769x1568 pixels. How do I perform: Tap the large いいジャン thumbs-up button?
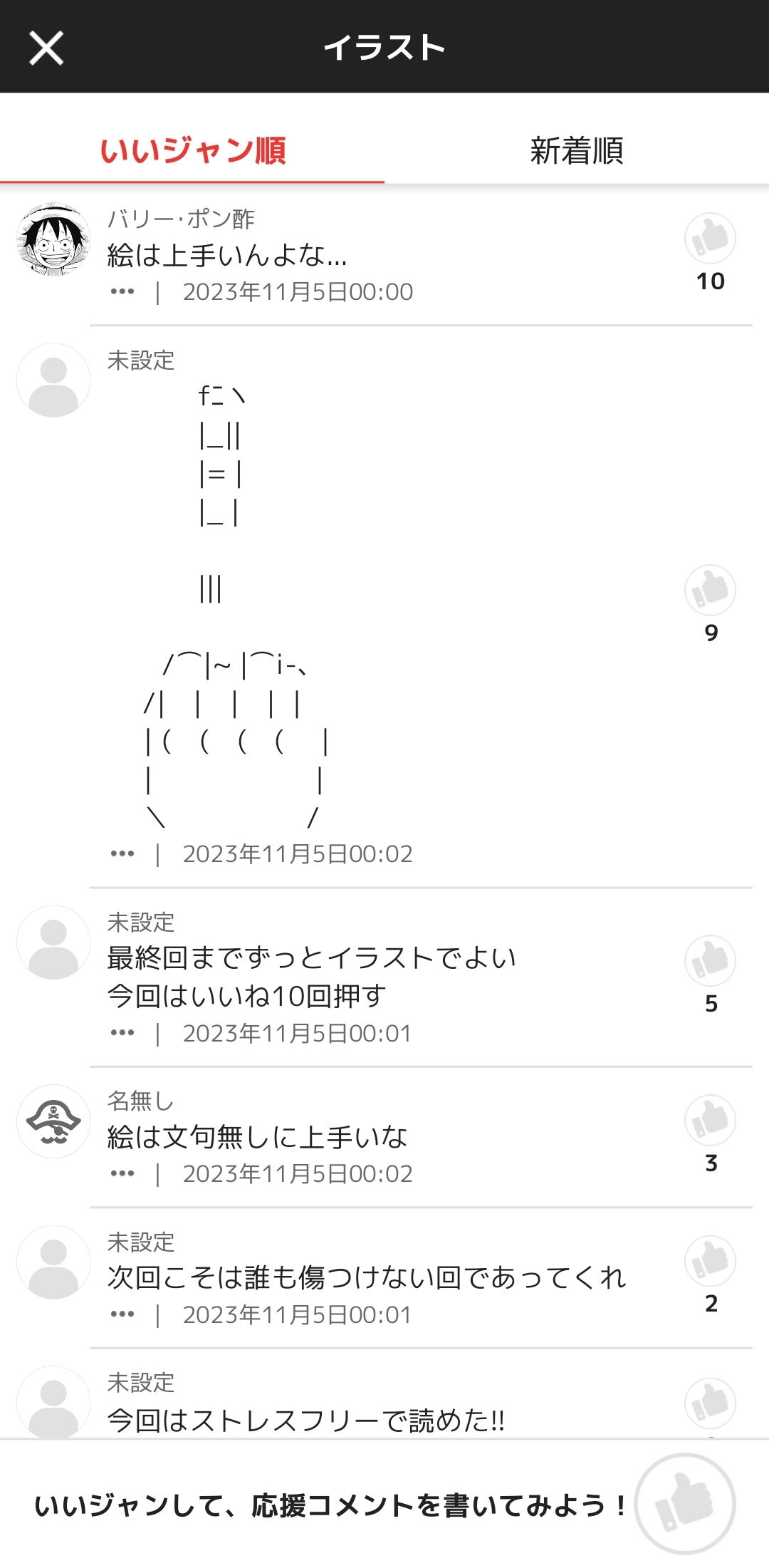coord(685,1503)
